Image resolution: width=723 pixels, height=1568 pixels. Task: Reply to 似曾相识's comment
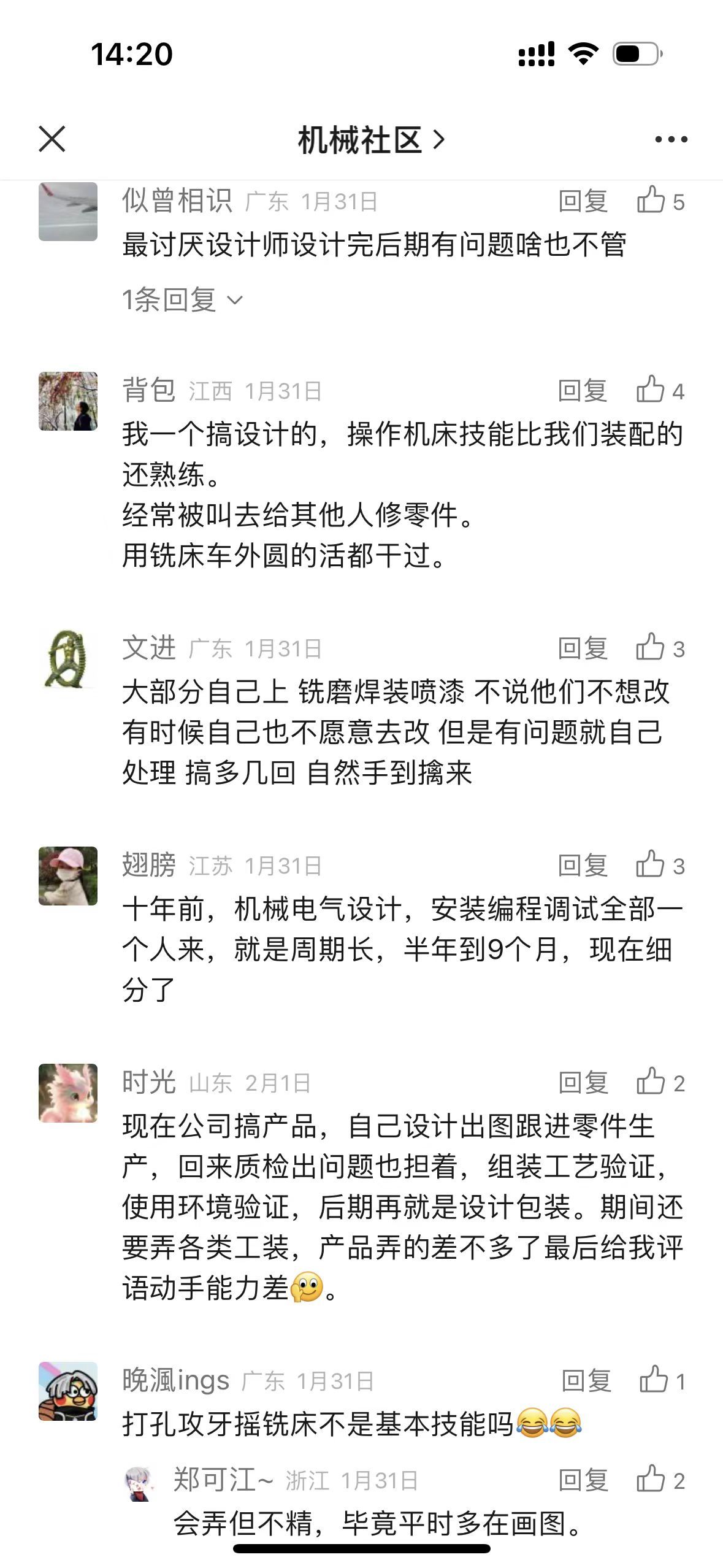click(x=583, y=201)
